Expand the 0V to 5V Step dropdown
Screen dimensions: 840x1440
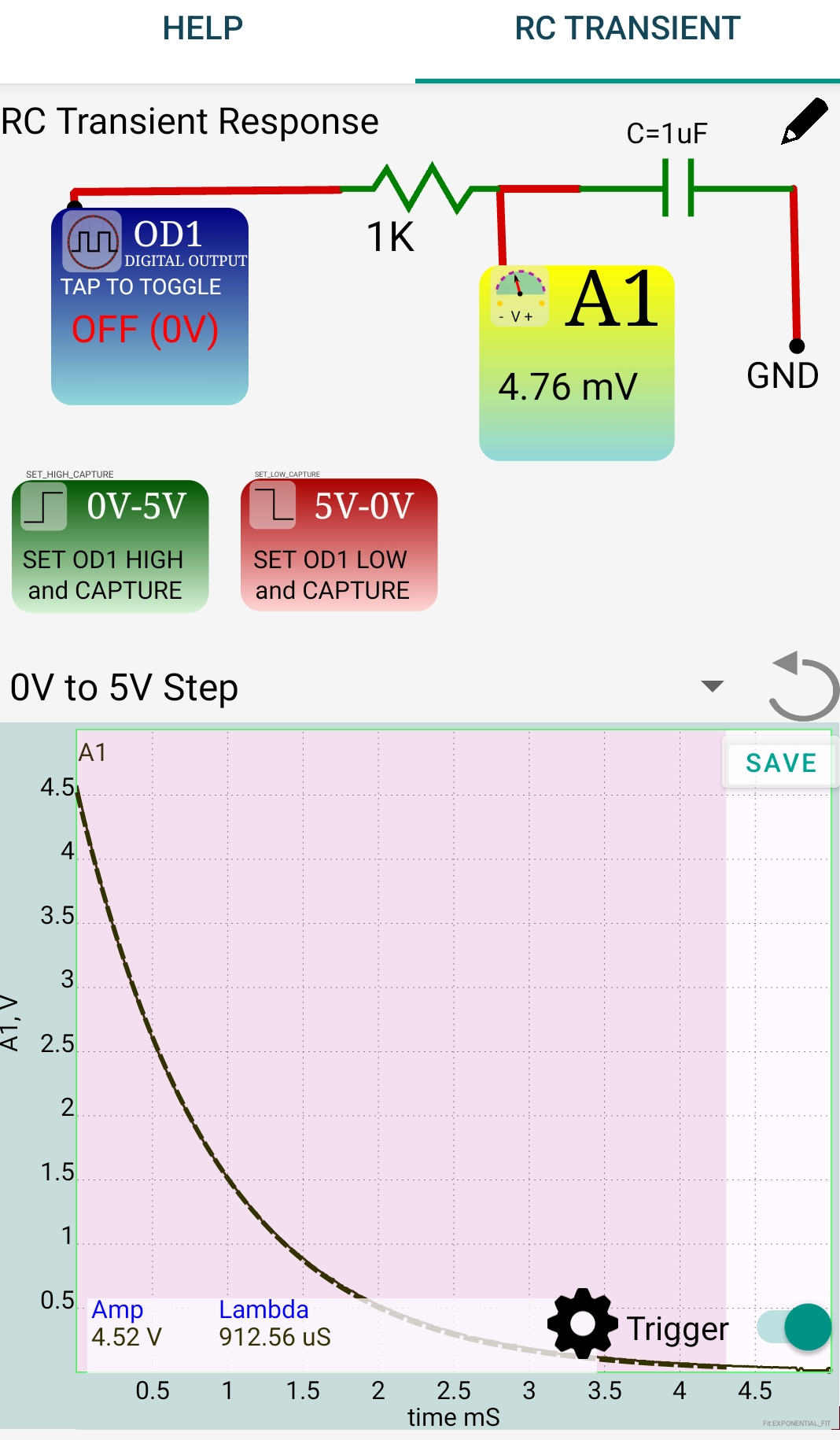(711, 686)
